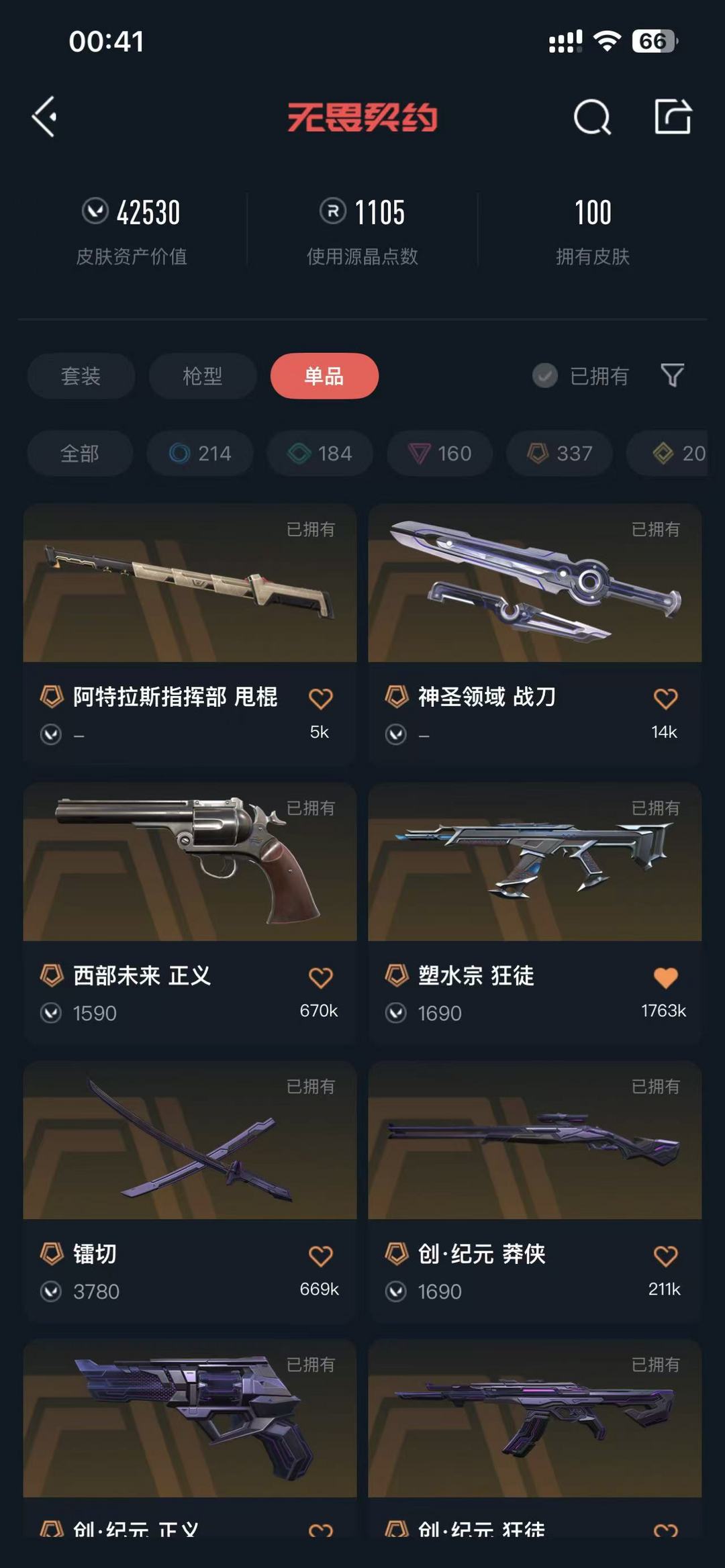This screenshot has height=1568, width=725.
Task: Like the 创·纪元 莽侠 skin
Action: click(665, 1256)
